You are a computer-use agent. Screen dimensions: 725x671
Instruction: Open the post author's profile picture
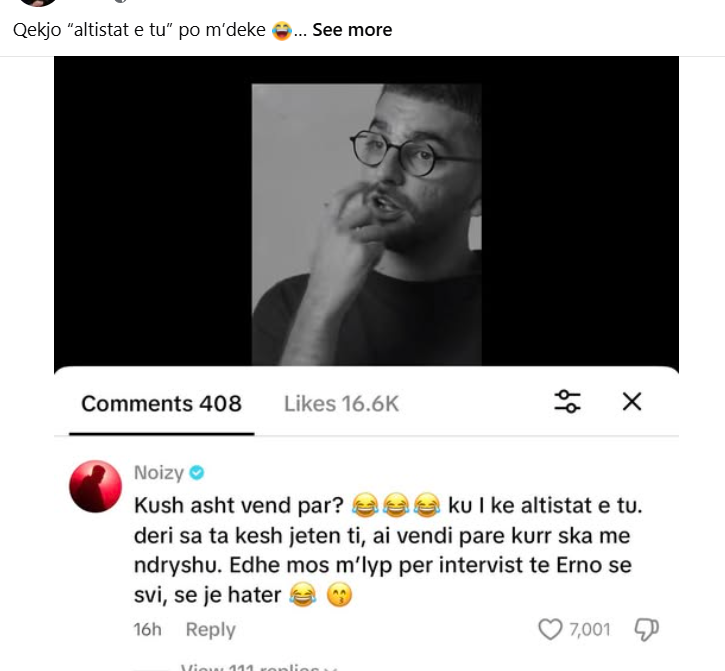tap(37, 3)
